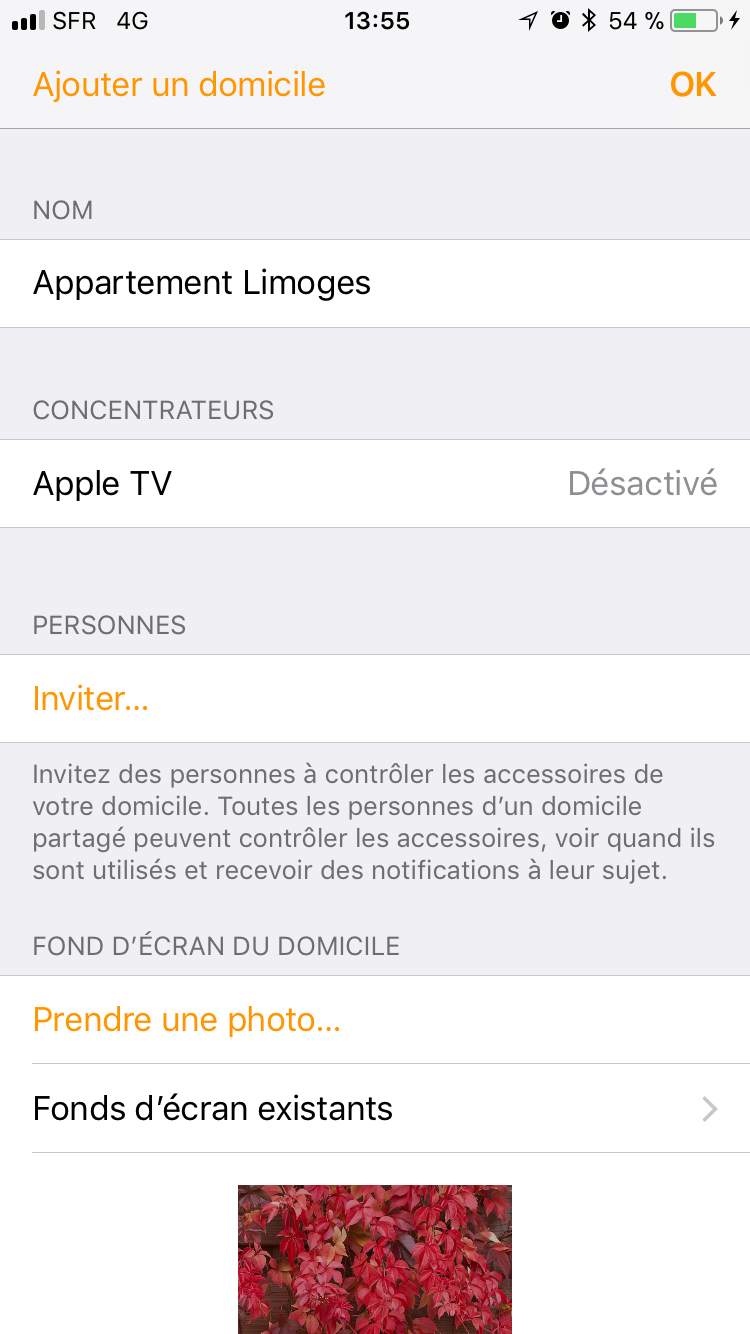Image resolution: width=750 pixels, height=1334 pixels.
Task: Tap Ajouter un domicile at the top
Action: tap(179, 85)
